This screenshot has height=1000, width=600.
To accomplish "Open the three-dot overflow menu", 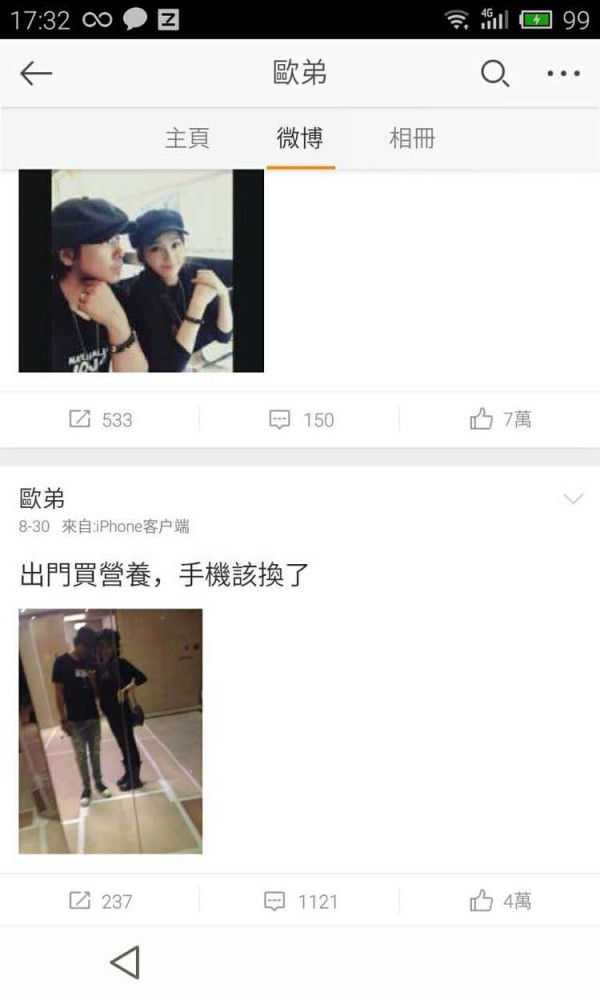I will (x=564, y=73).
